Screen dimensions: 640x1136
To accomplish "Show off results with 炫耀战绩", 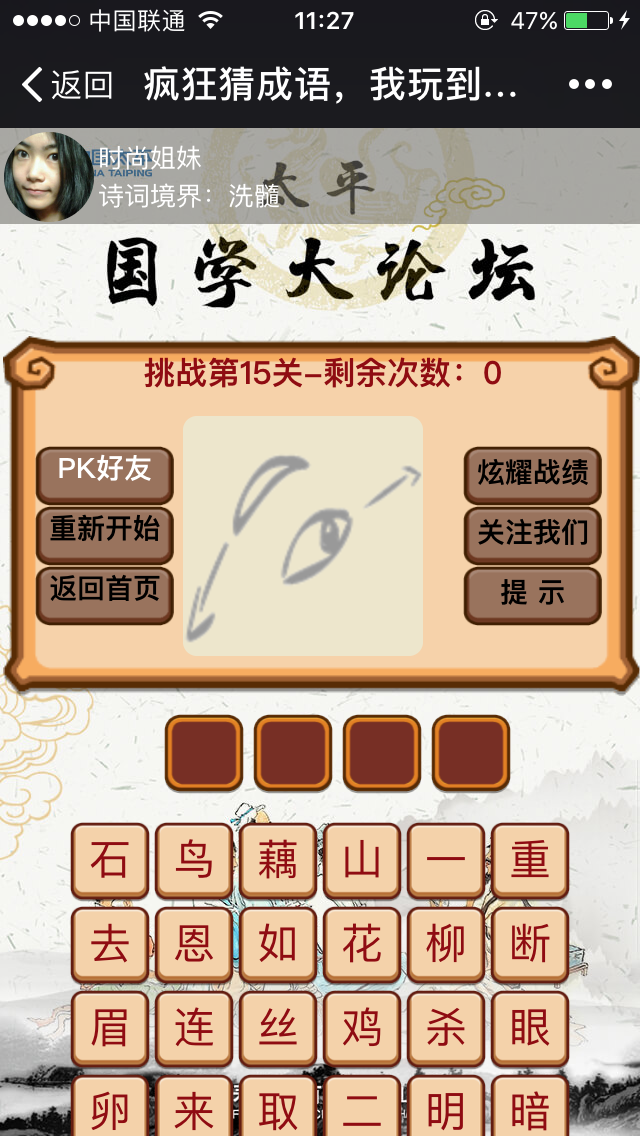I will click(x=532, y=474).
